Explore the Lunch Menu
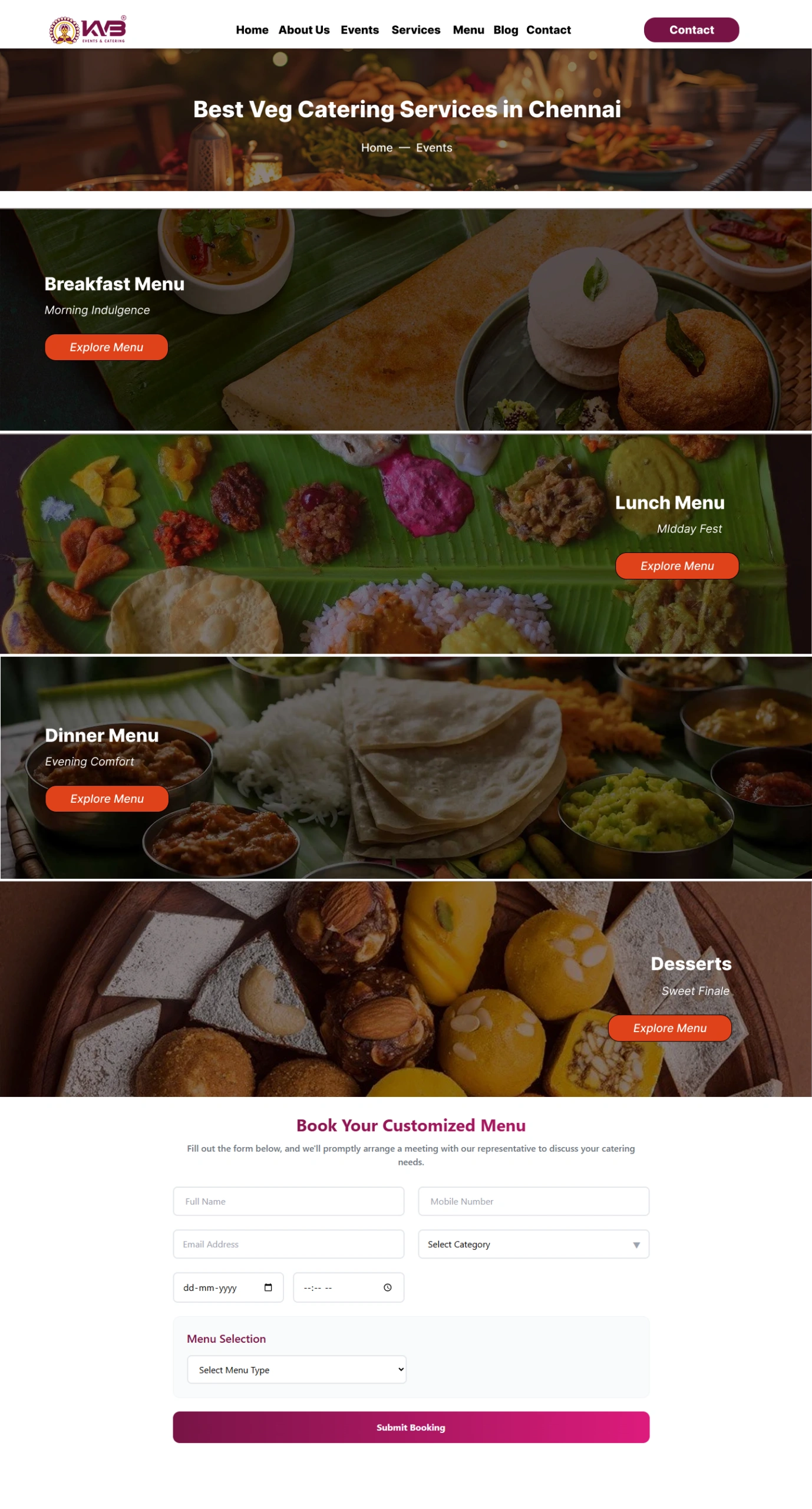This screenshot has width=812, height=1509. coord(676,566)
